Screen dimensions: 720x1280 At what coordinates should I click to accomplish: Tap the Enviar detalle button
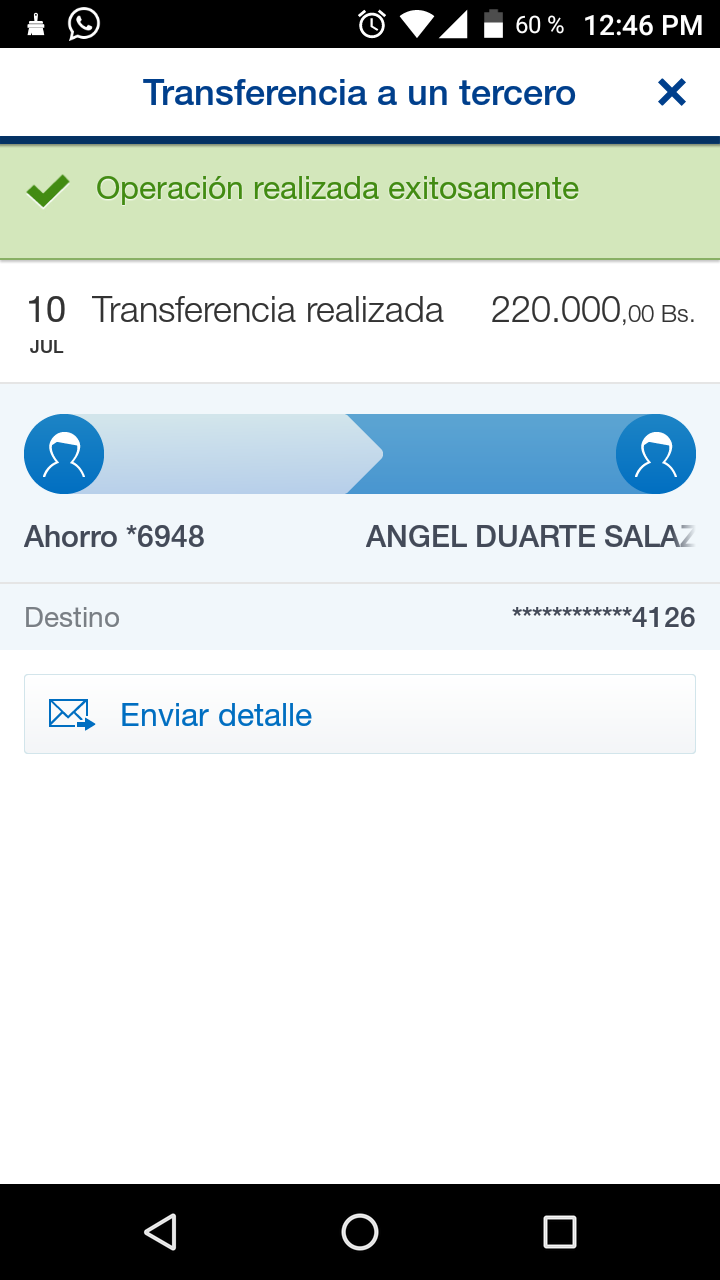point(360,714)
